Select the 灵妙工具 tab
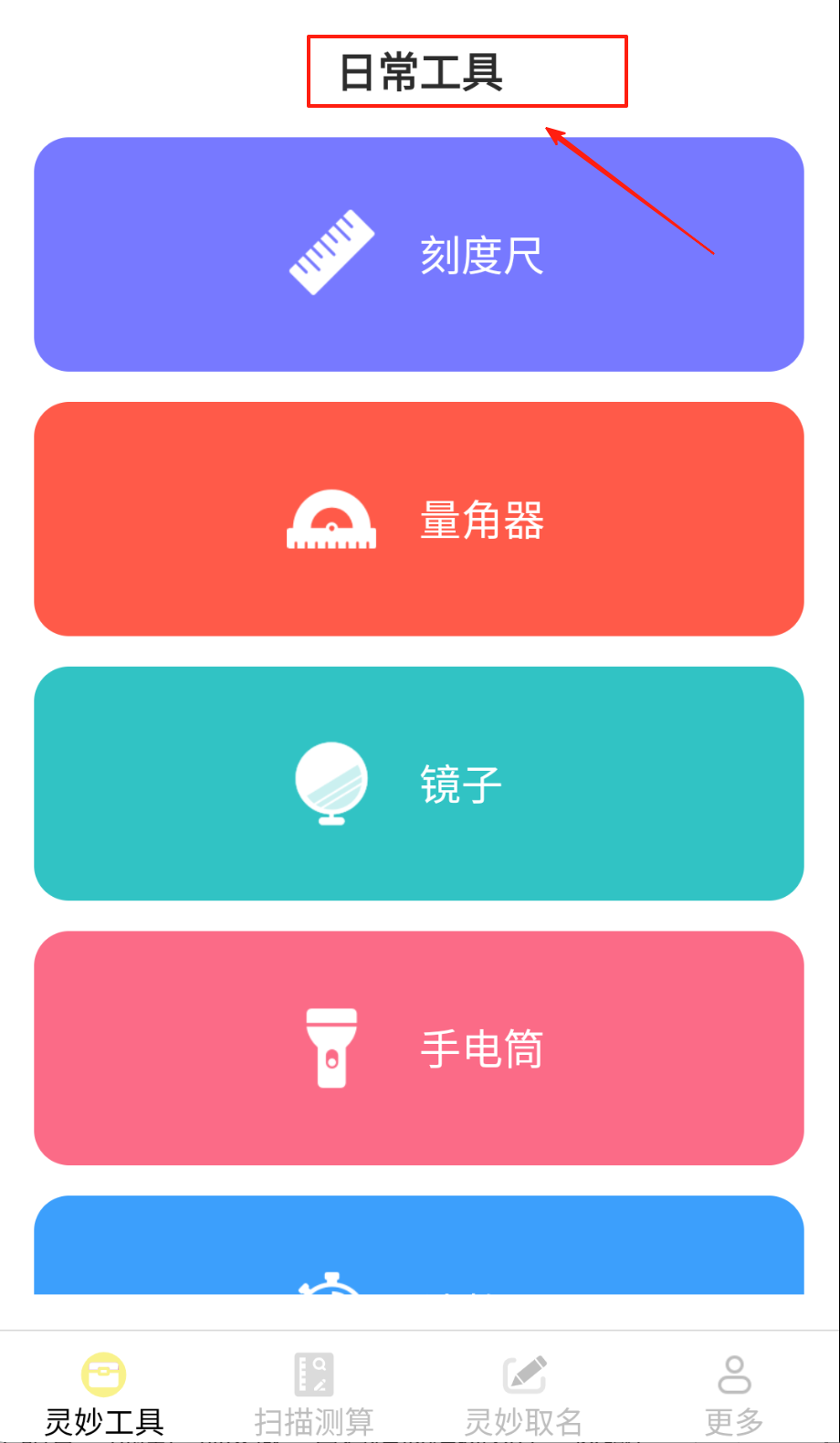 (x=104, y=1394)
